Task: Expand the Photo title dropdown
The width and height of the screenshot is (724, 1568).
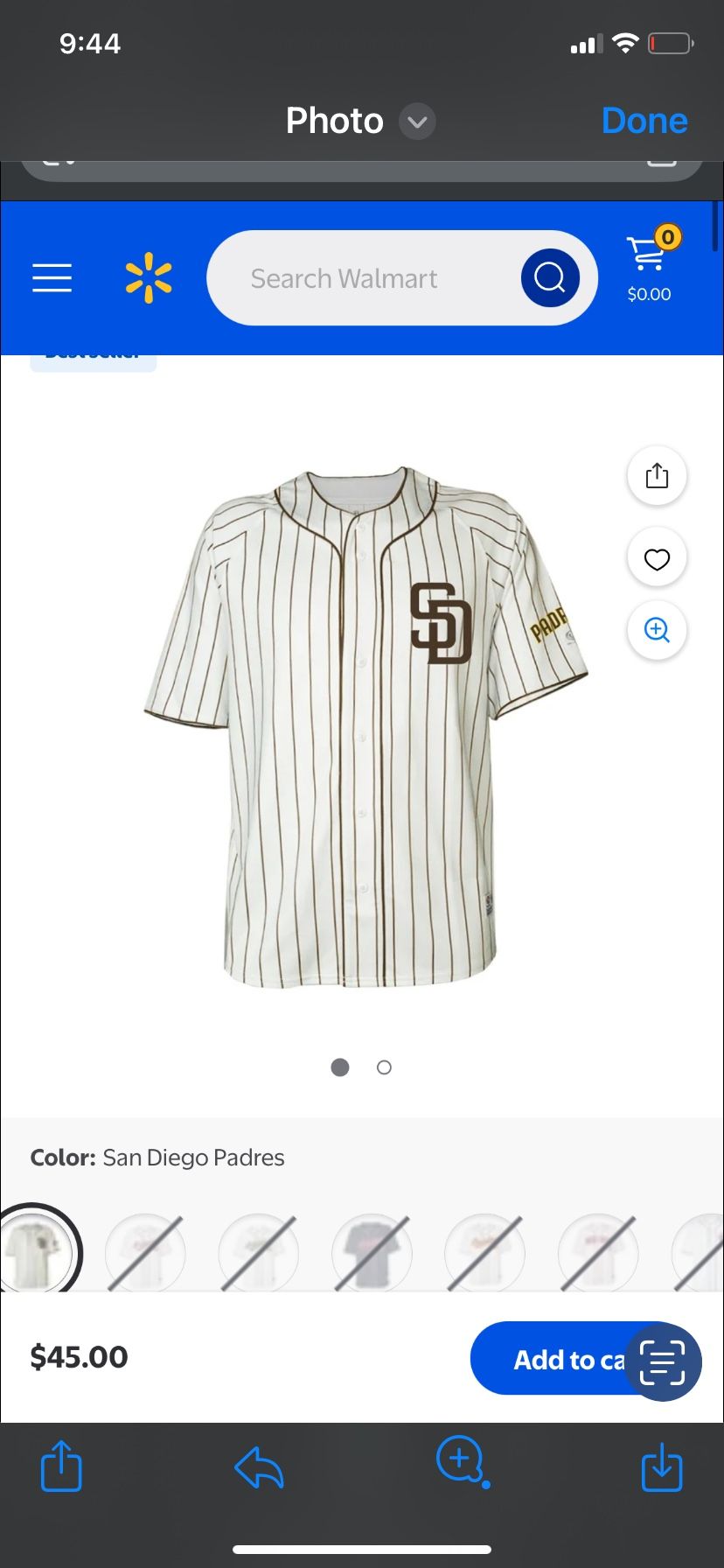Action: [x=416, y=122]
